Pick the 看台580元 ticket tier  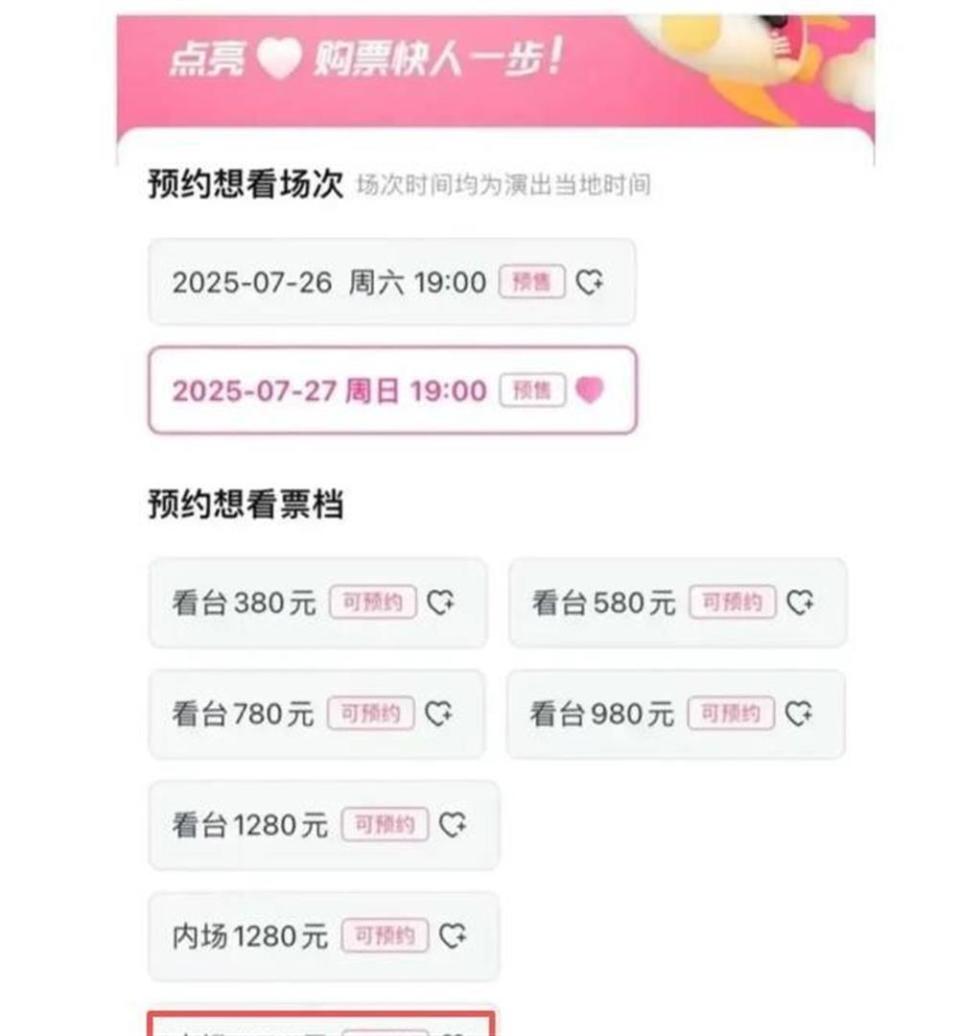(676, 602)
